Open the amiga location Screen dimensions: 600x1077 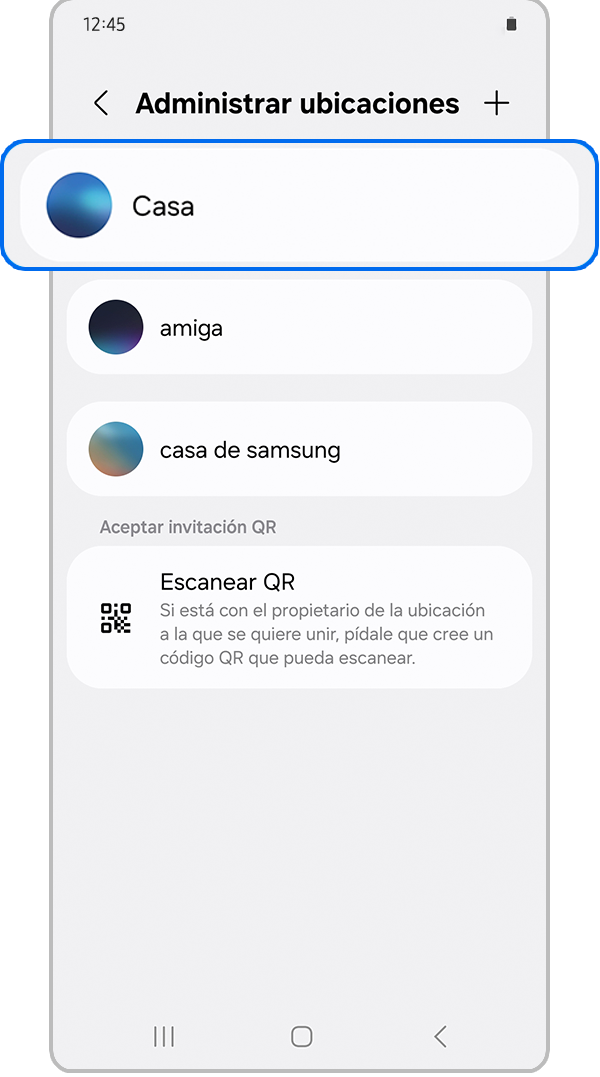pos(299,327)
